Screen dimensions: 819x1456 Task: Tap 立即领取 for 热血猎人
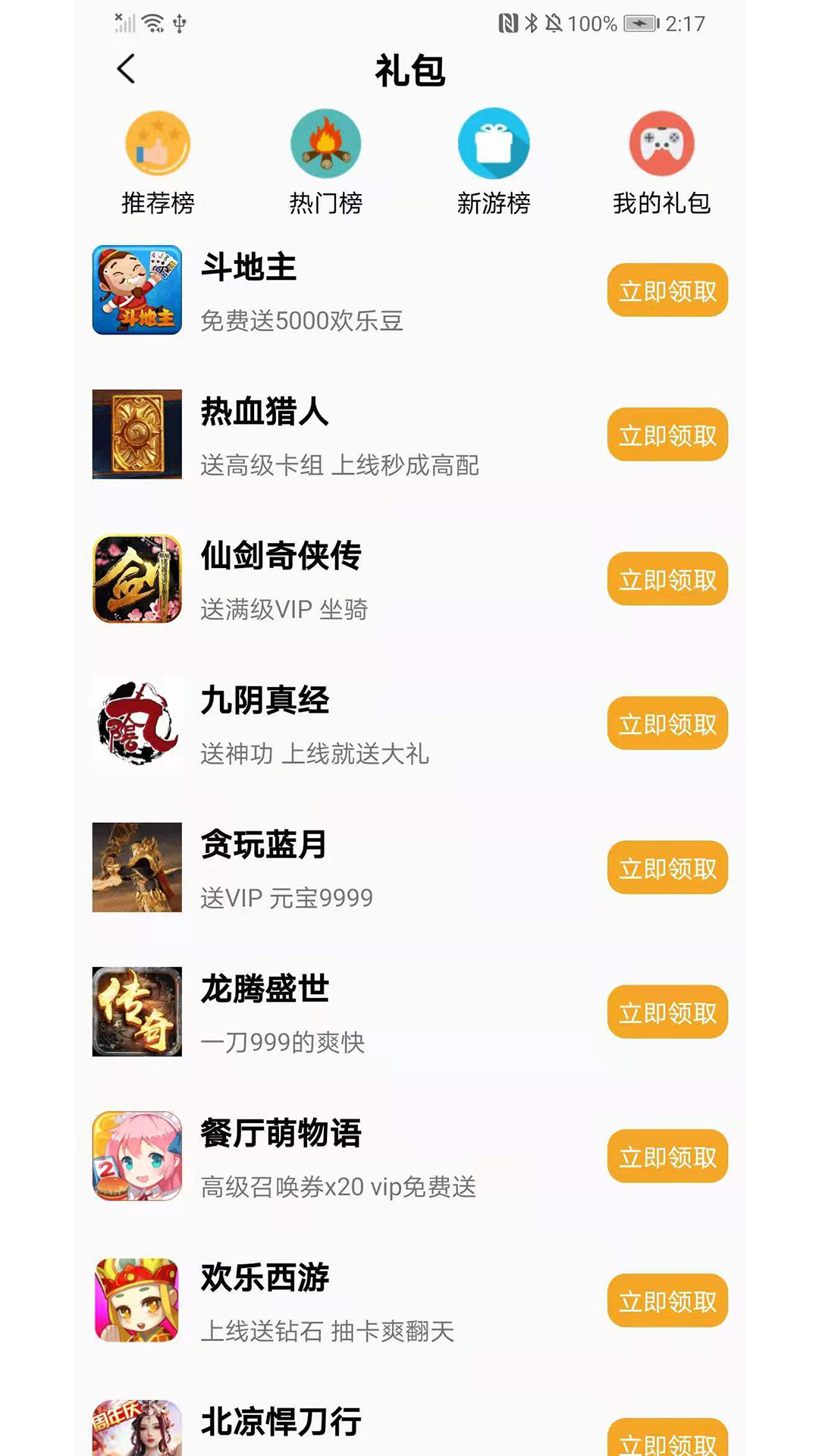click(x=667, y=435)
